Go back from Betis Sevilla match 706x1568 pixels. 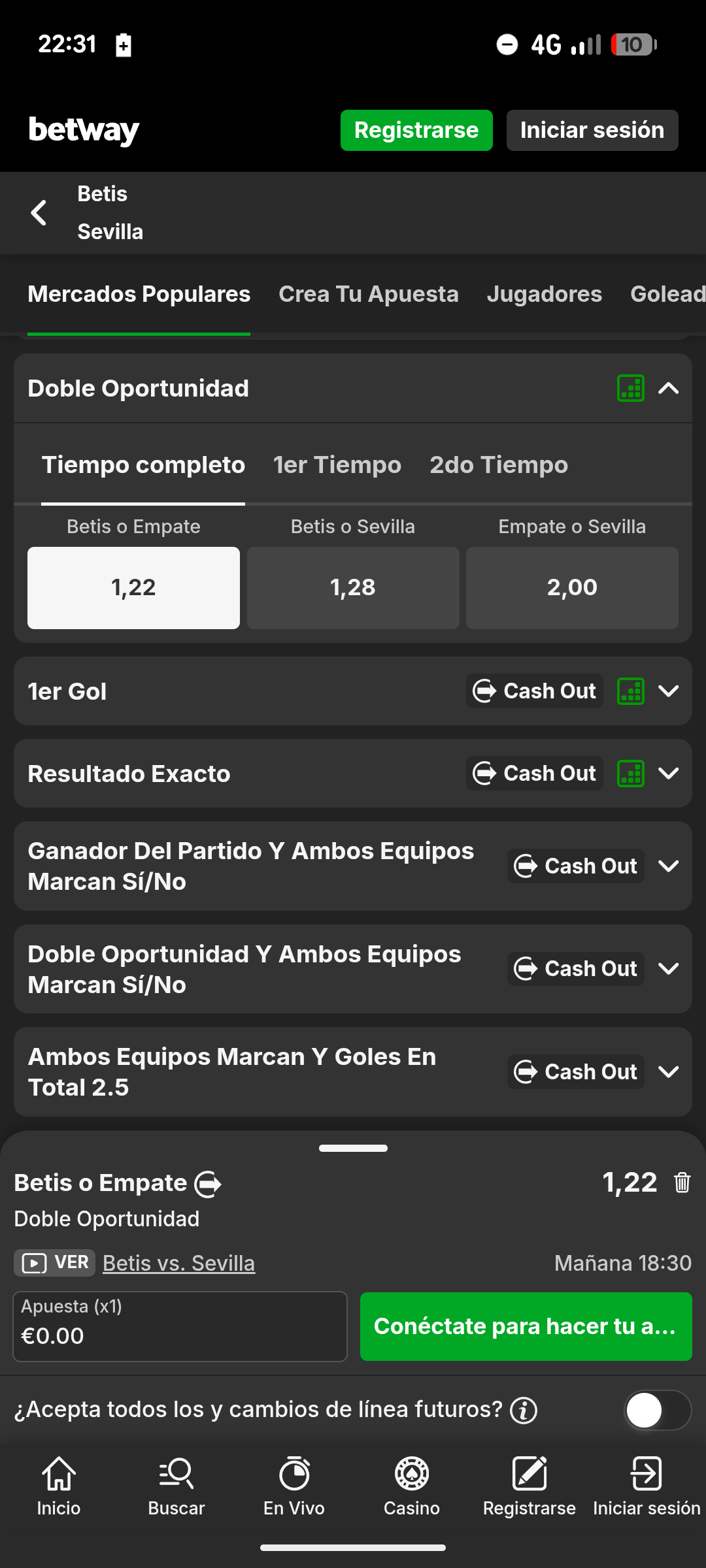[39, 213]
